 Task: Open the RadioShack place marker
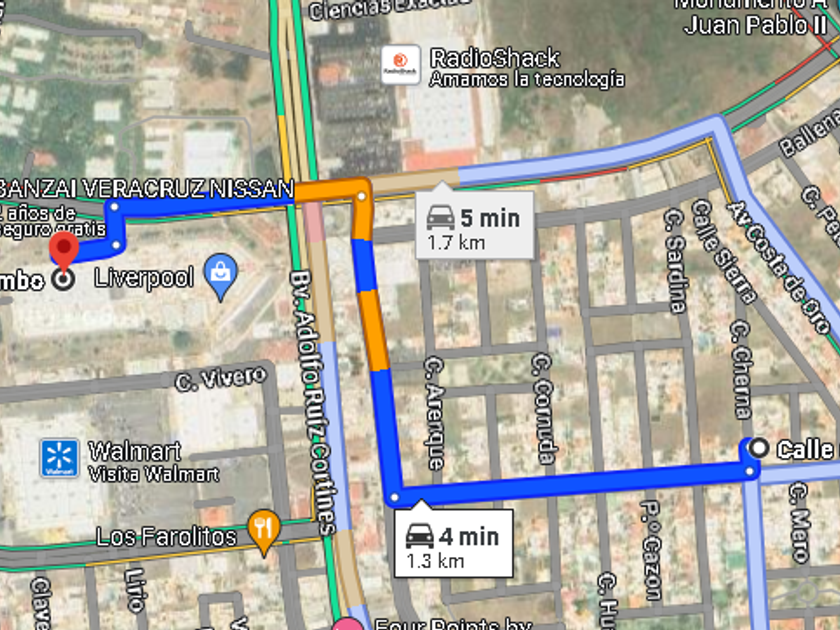tap(400, 64)
